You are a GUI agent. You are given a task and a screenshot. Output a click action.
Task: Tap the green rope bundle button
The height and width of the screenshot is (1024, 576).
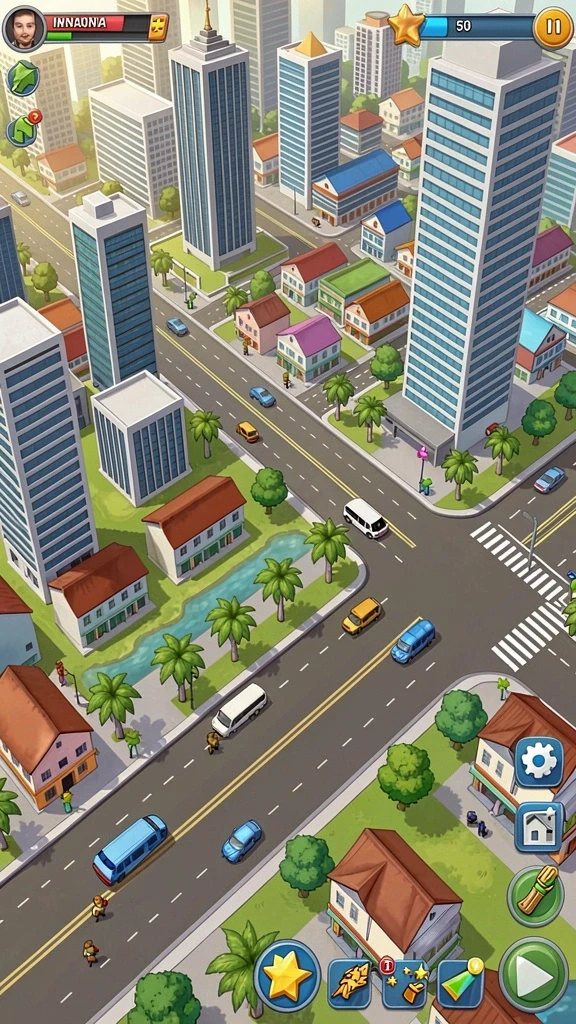click(536, 895)
